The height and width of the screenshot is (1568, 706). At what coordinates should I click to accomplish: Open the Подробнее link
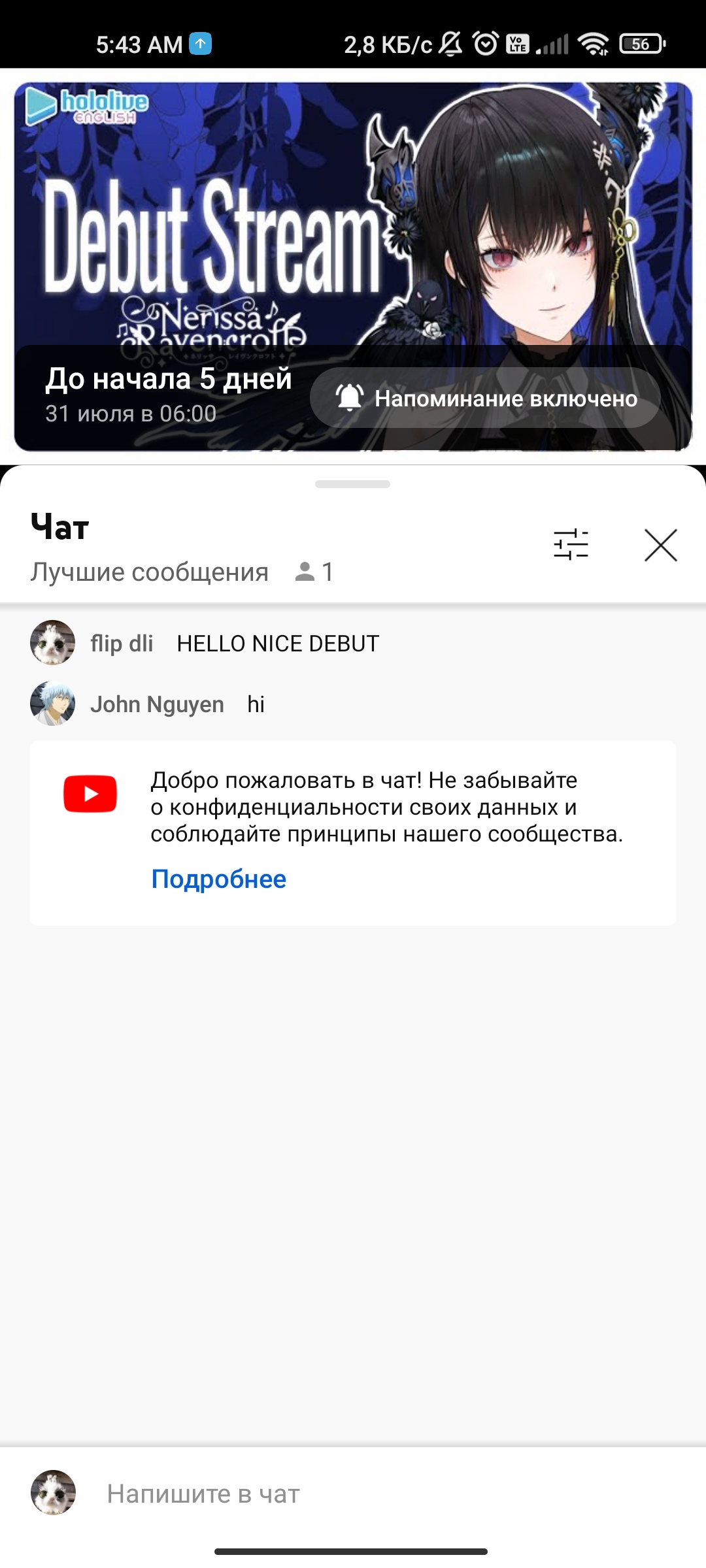(218, 879)
